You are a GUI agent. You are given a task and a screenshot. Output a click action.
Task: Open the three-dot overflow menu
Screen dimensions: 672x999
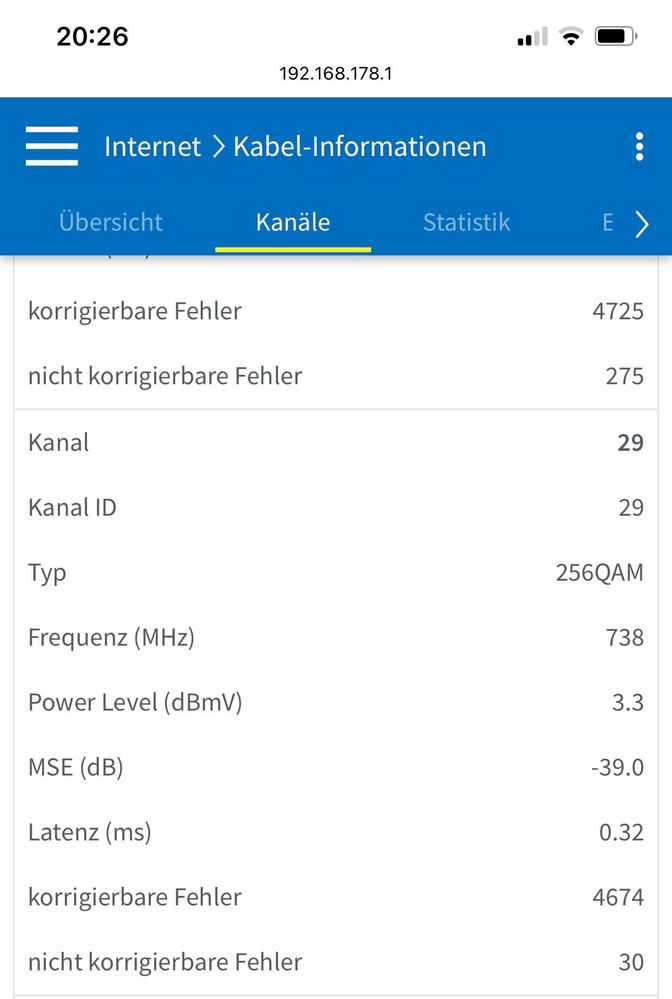pyautogui.click(x=639, y=147)
